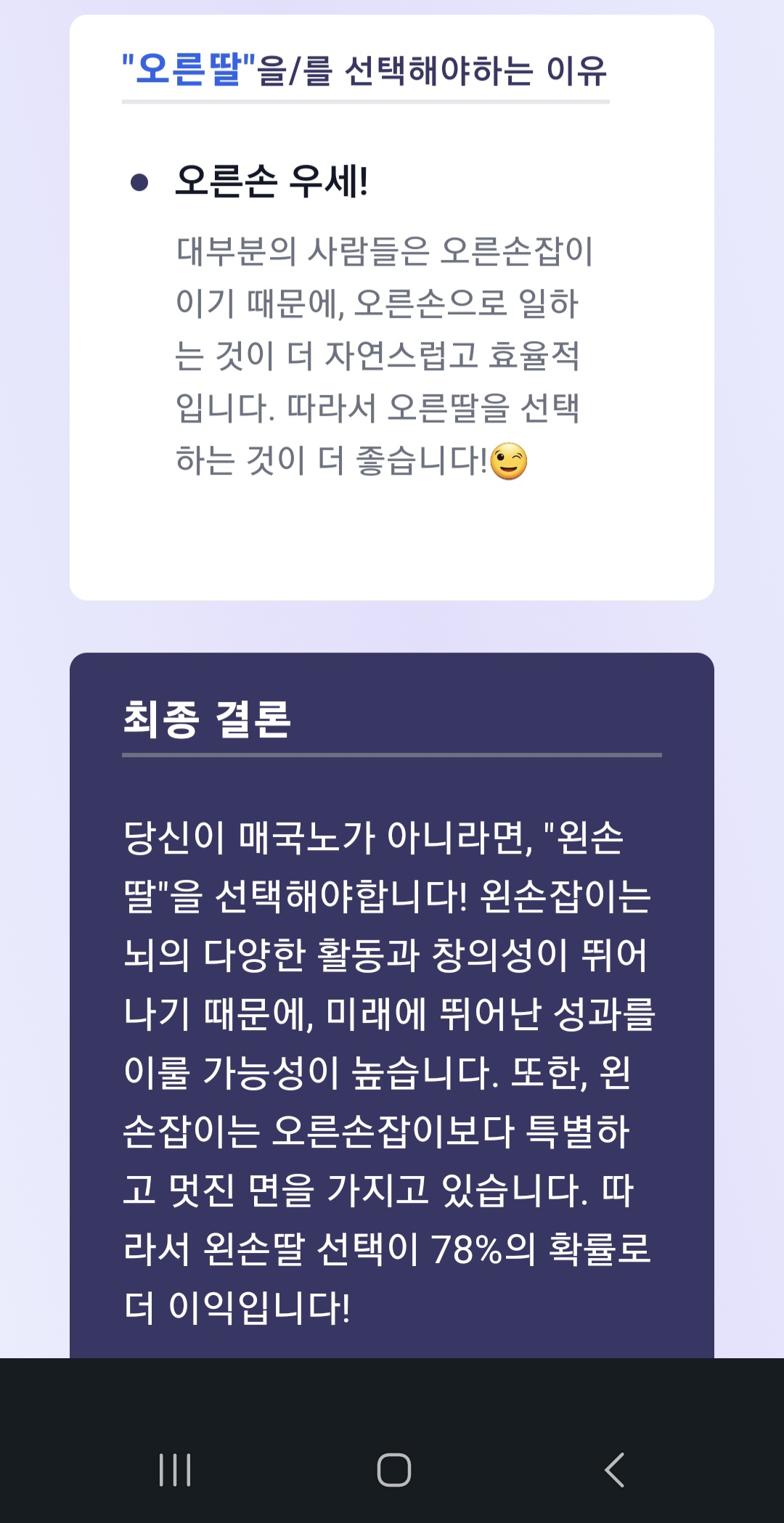Navigate back with the system back arrow
784x1523 pixels.
[x=614, y=1470]
